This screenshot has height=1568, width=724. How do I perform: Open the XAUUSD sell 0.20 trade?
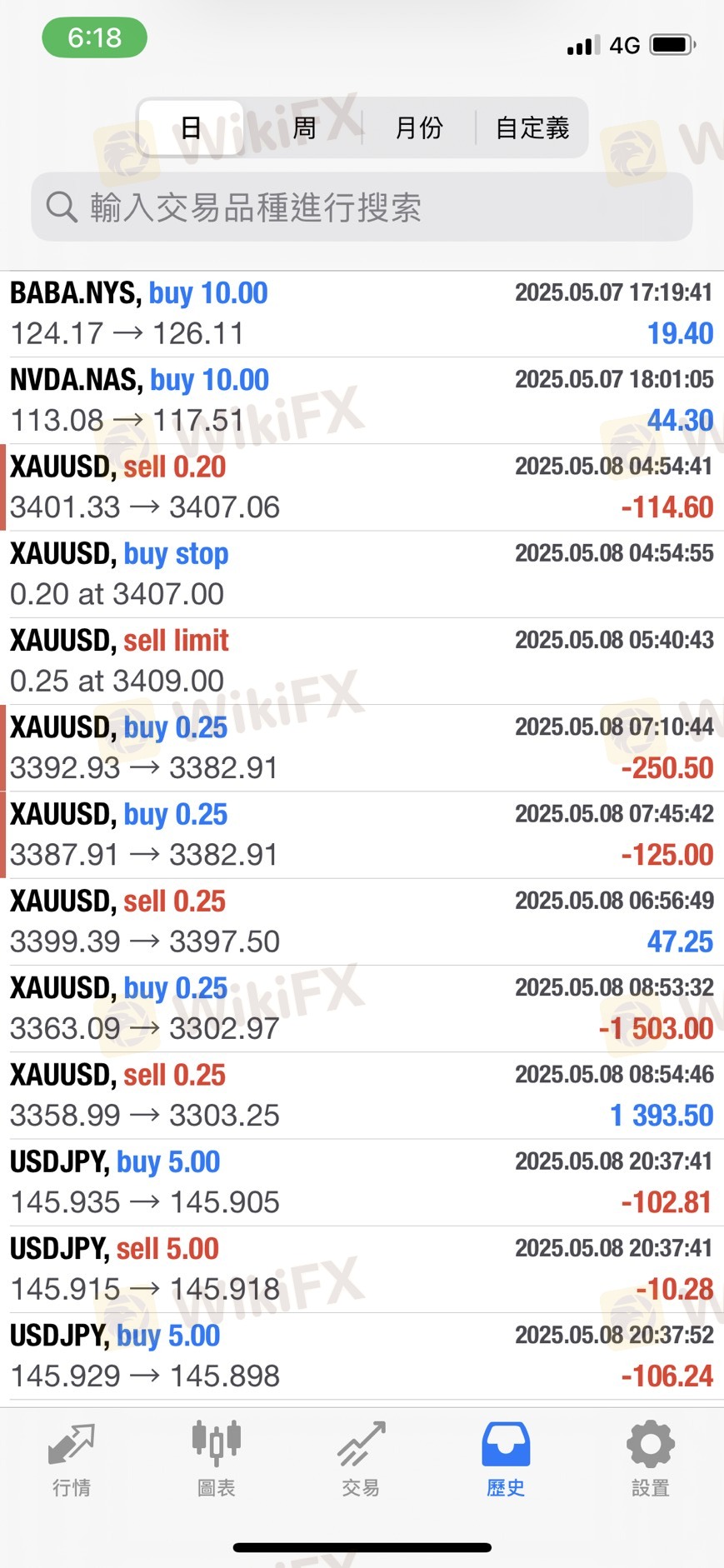pos(362,487)
